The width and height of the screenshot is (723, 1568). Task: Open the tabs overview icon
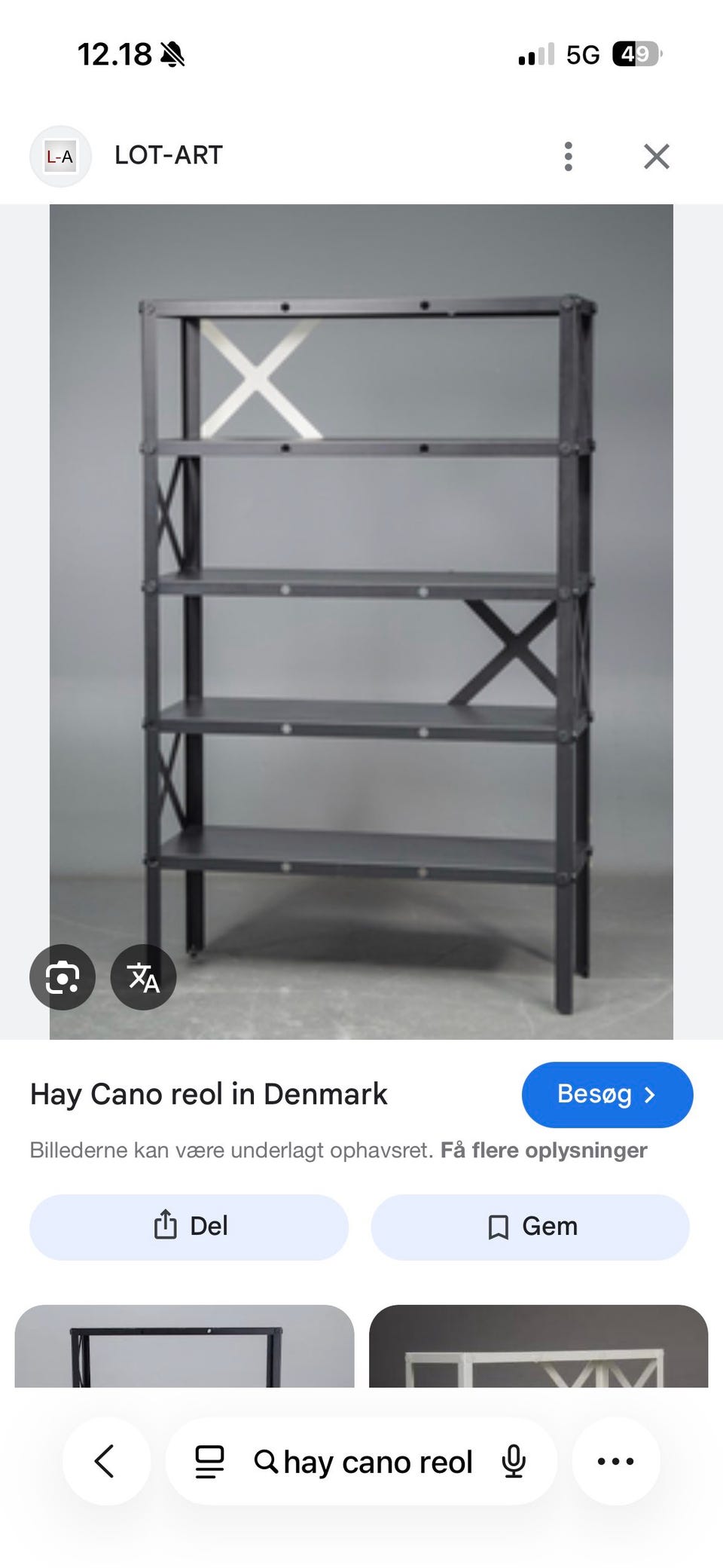point(209,1462)
